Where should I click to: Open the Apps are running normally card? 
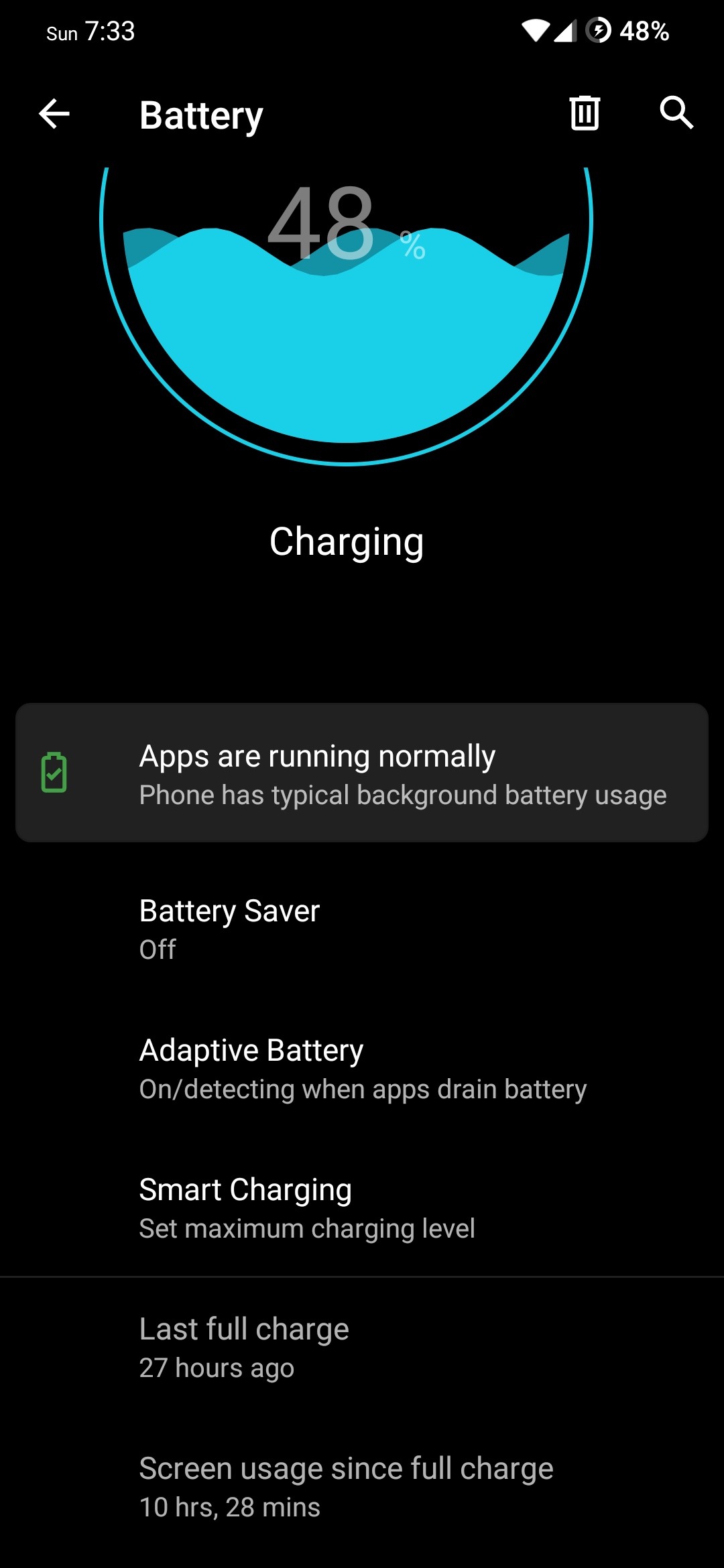coord(362,773)
